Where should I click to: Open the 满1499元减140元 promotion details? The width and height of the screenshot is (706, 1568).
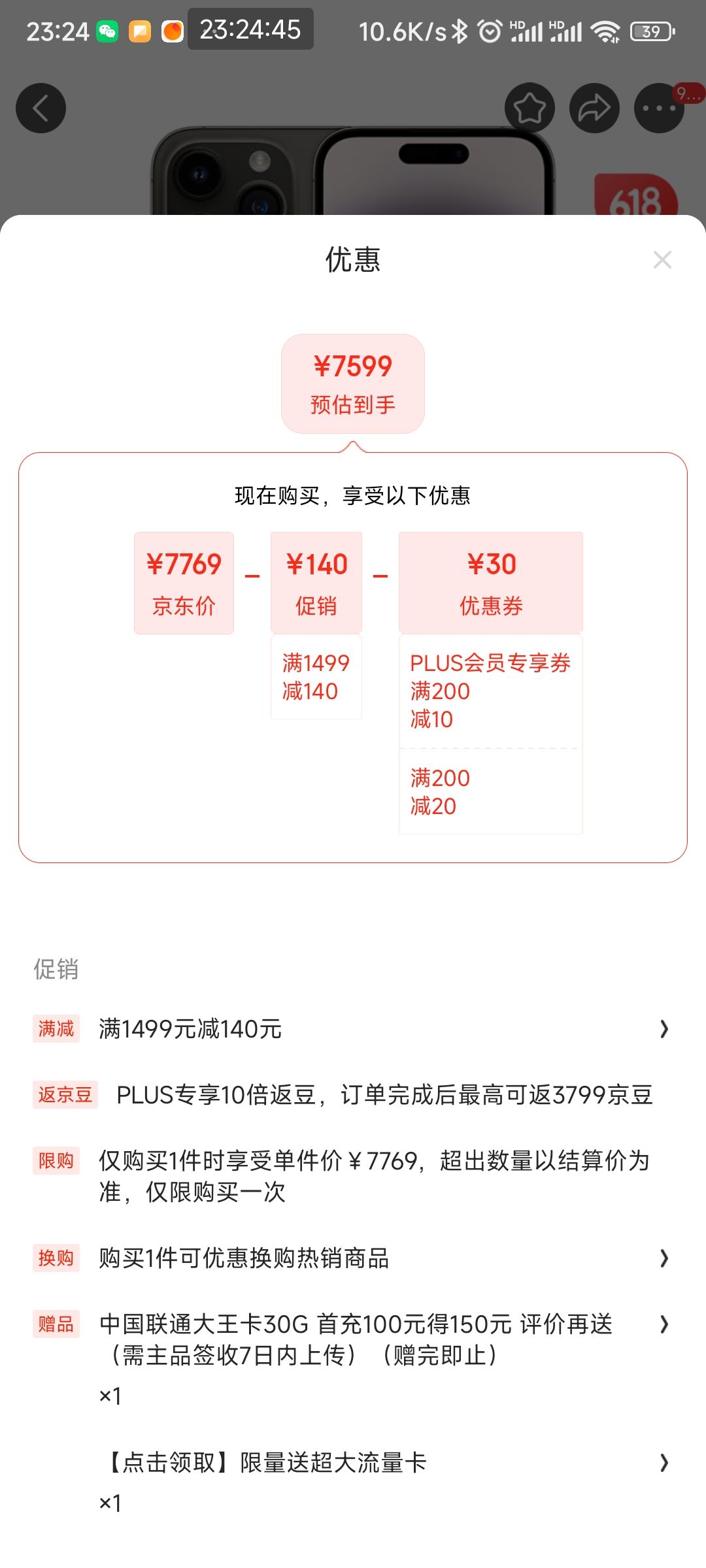pyautogui.click(x=353, y=1029)
